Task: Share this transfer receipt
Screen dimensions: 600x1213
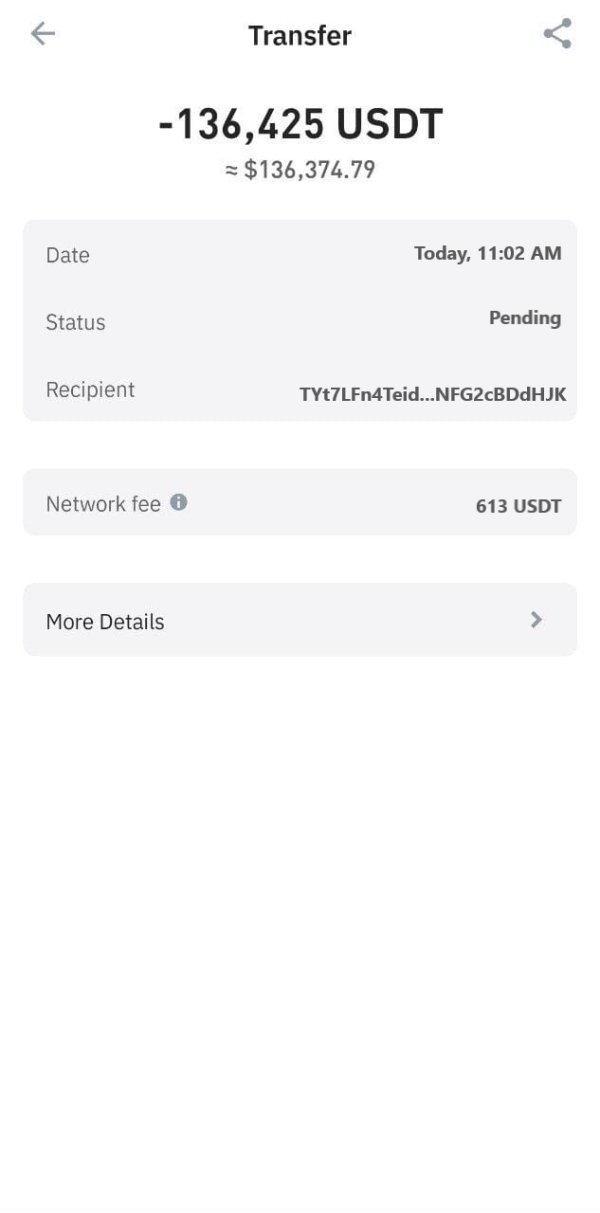Action: tap(557, 34)
